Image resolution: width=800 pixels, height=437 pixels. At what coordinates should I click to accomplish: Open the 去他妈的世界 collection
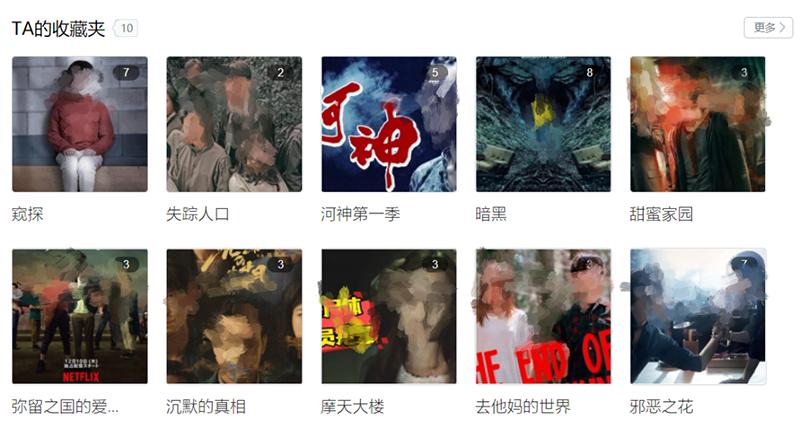[x=543, y=316]
